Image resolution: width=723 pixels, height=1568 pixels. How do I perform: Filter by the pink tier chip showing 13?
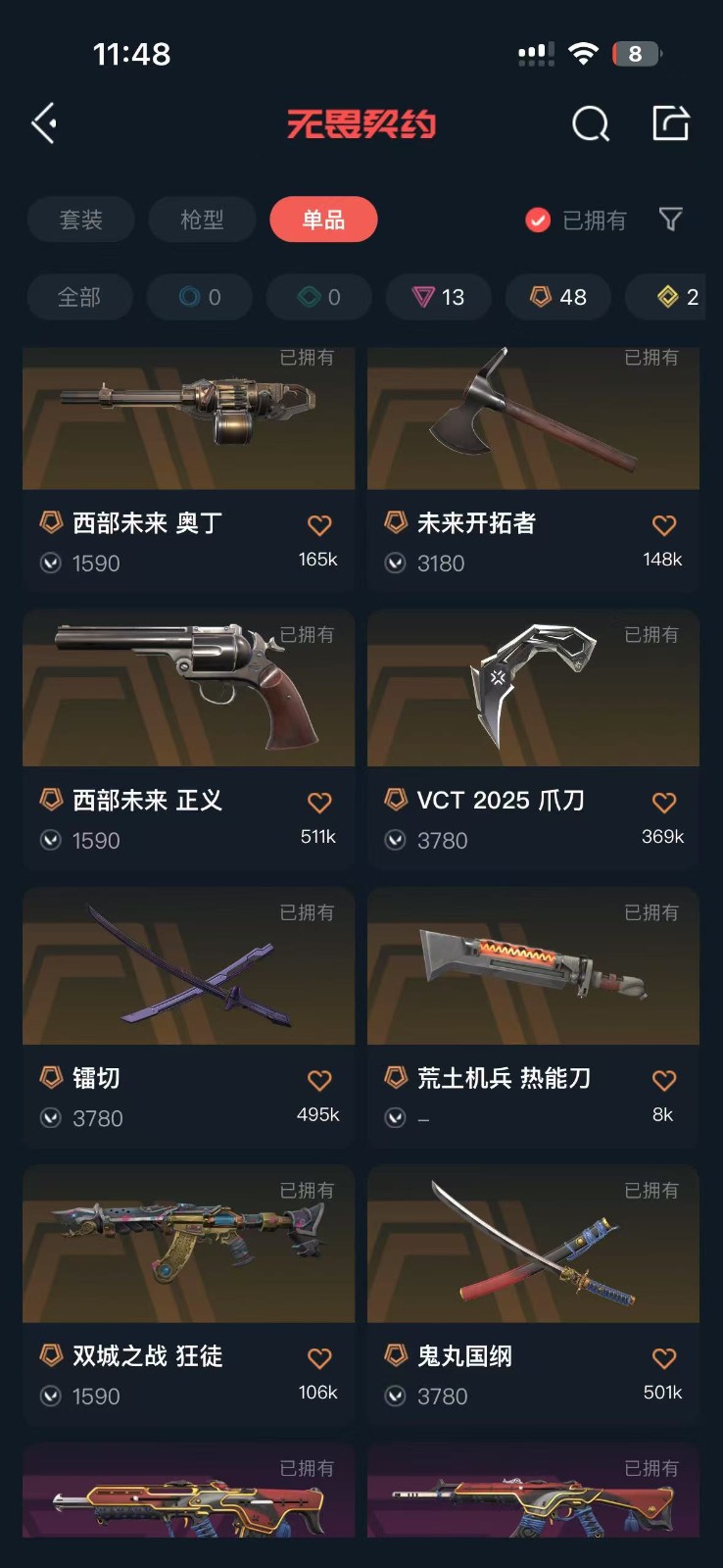438,297
